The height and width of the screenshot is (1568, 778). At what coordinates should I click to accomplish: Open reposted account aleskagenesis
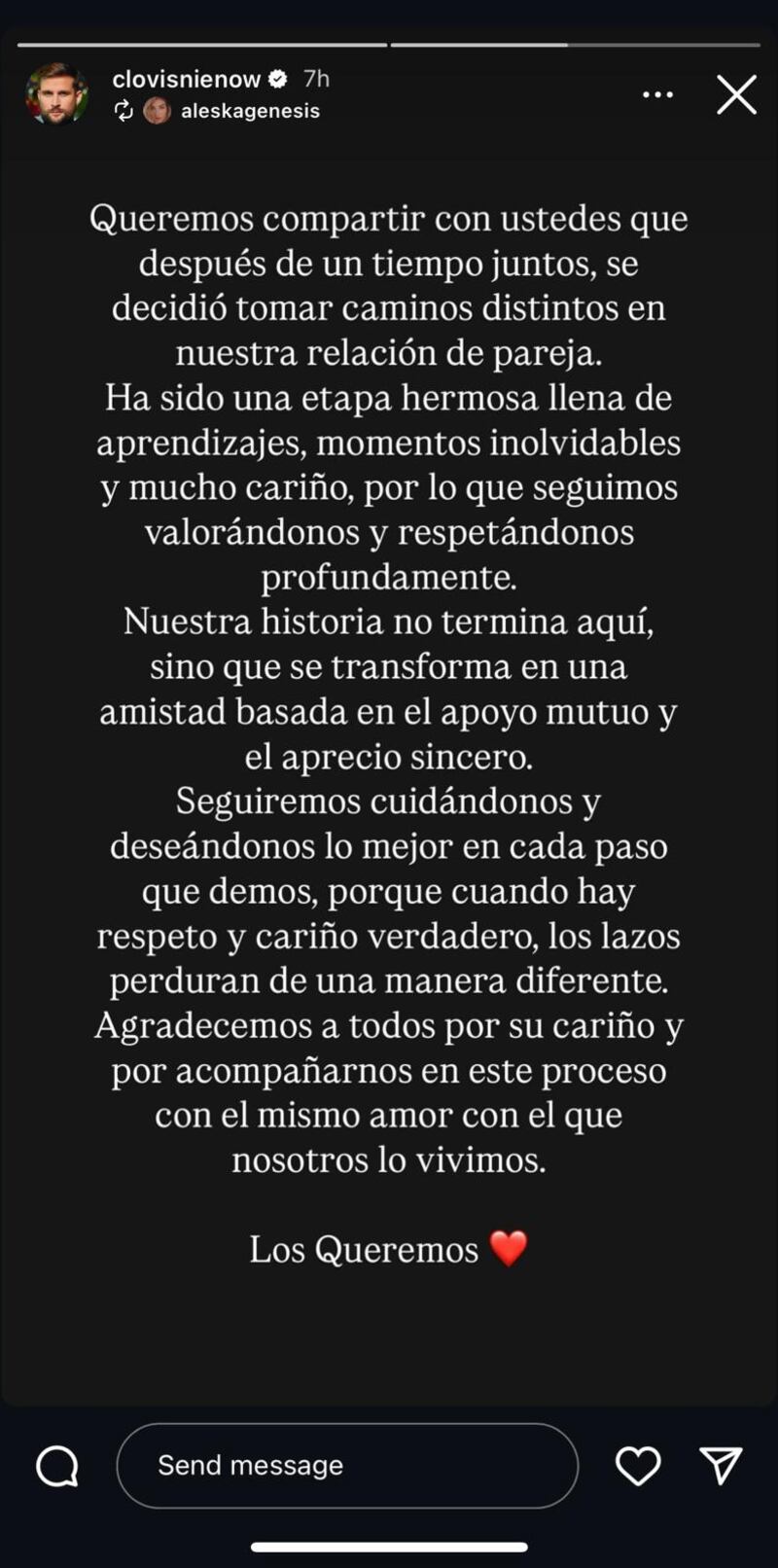[x=250, y=111]
